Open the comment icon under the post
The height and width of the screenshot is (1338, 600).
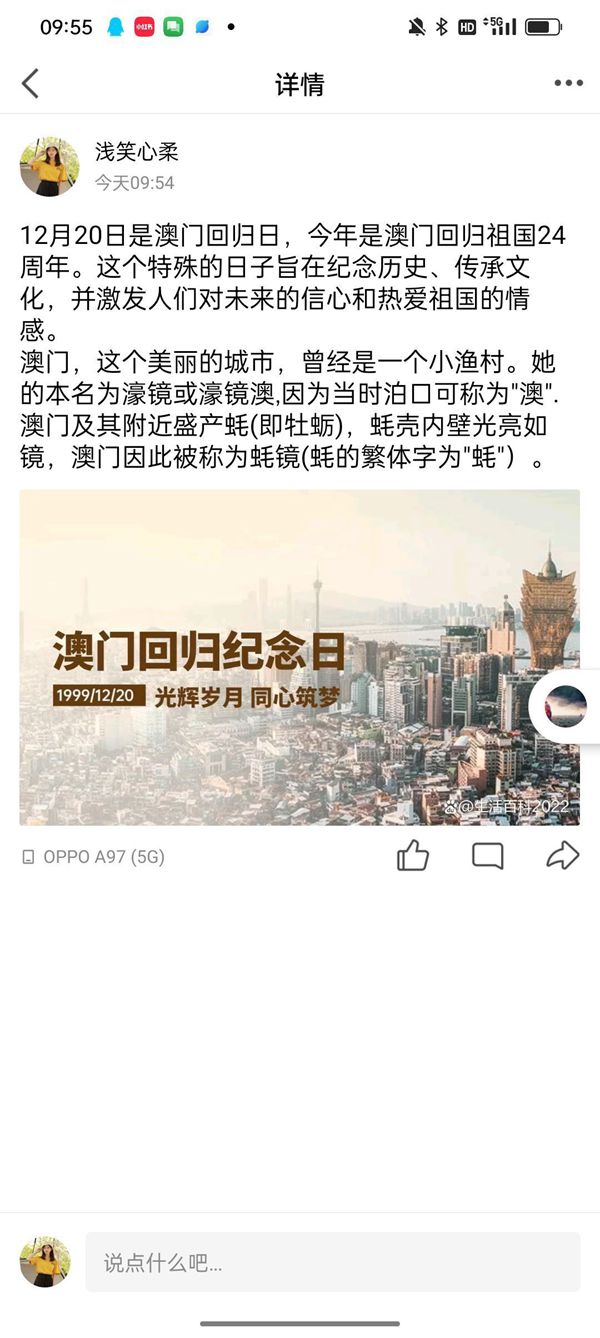pyautogui.click(x=487, y=856)
